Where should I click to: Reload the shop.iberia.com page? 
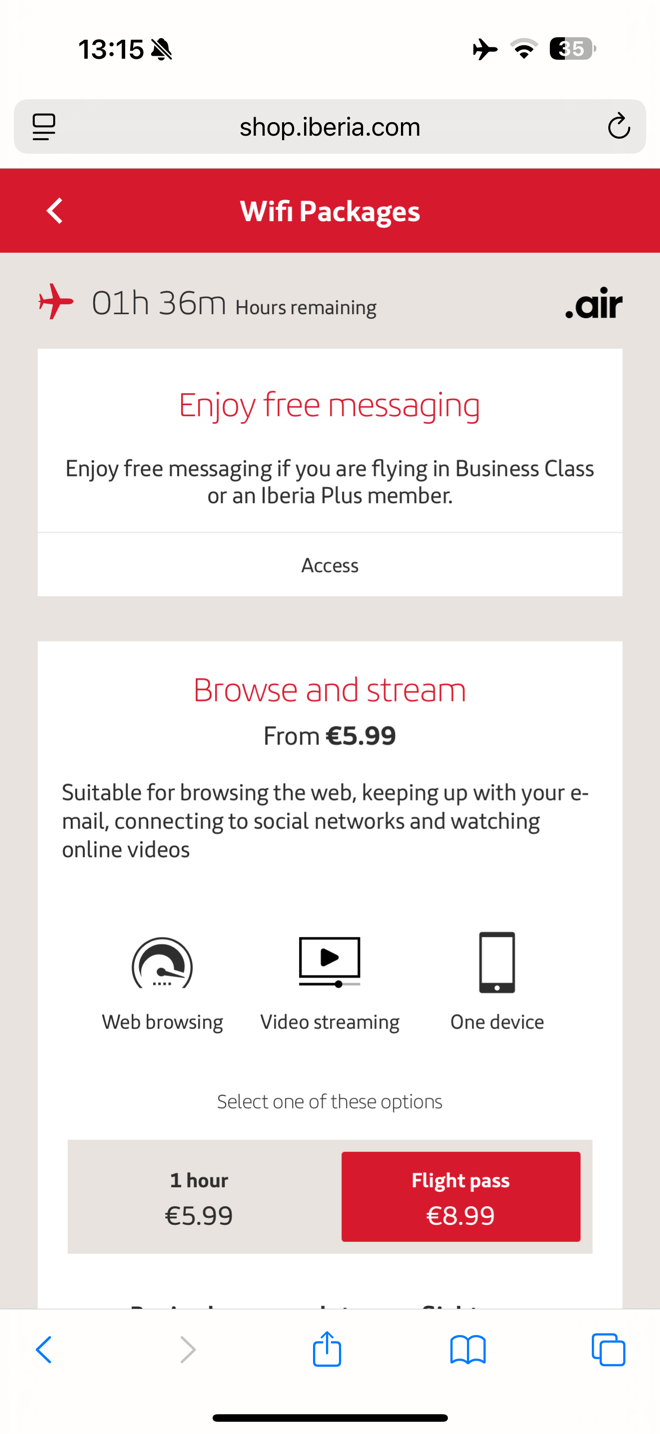coord(619,127)
